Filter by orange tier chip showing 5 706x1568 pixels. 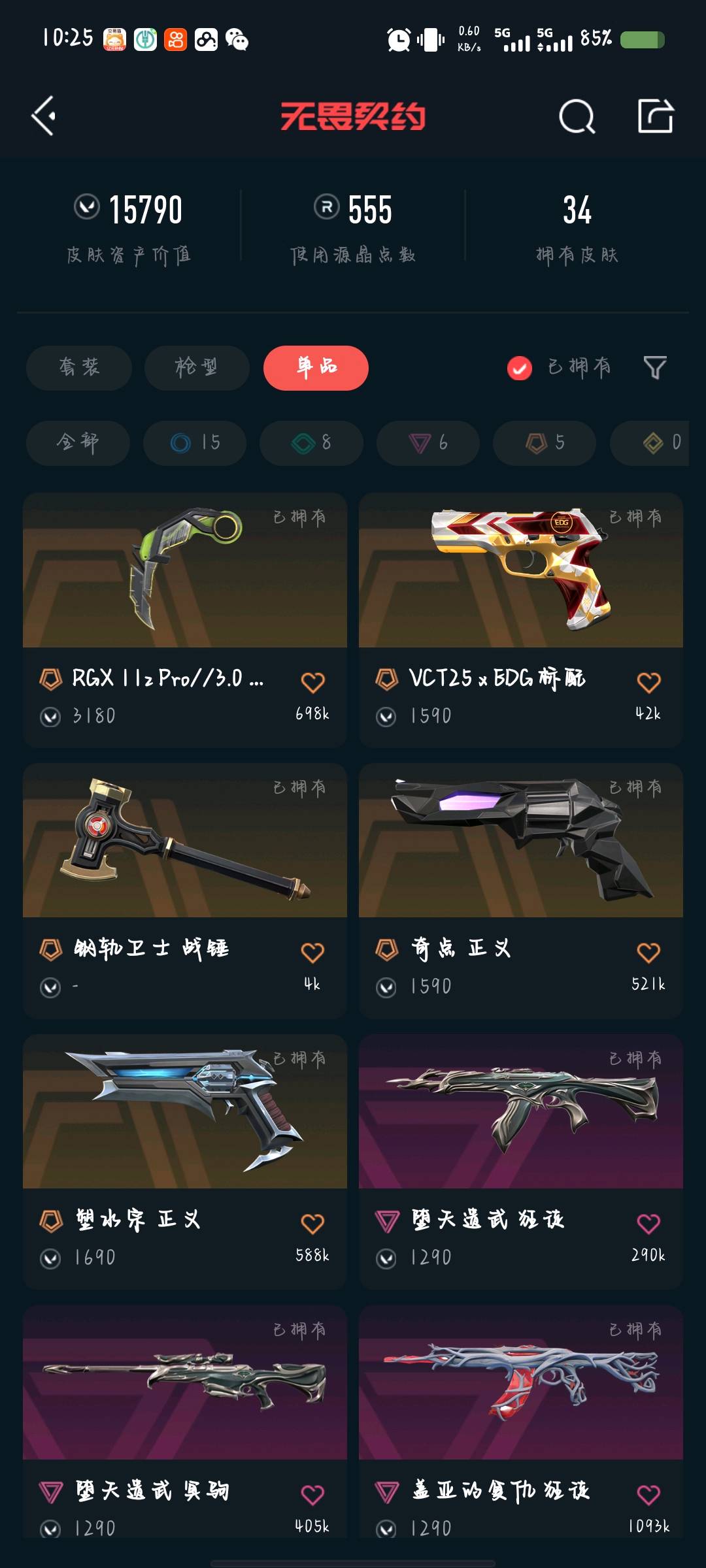545,443
